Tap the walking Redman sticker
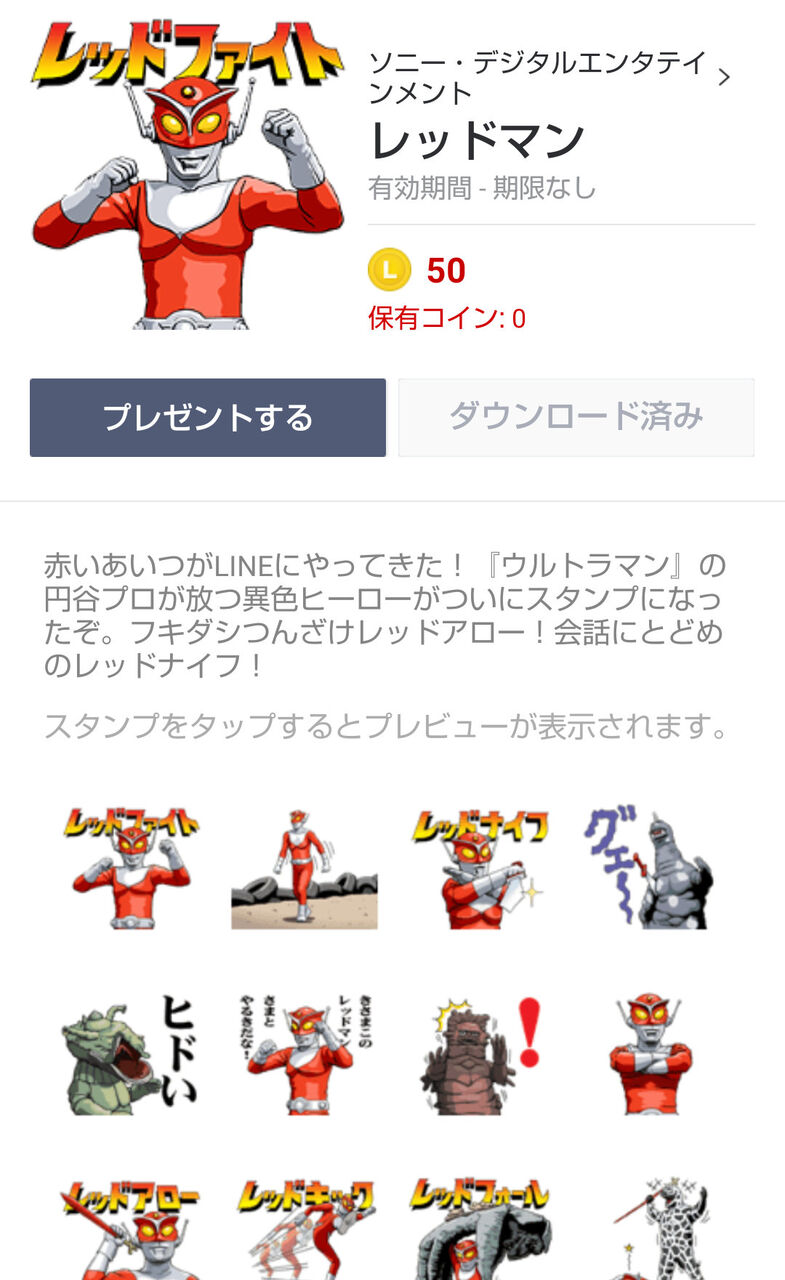Screen dimensions: 785x1280 (304, 865)
